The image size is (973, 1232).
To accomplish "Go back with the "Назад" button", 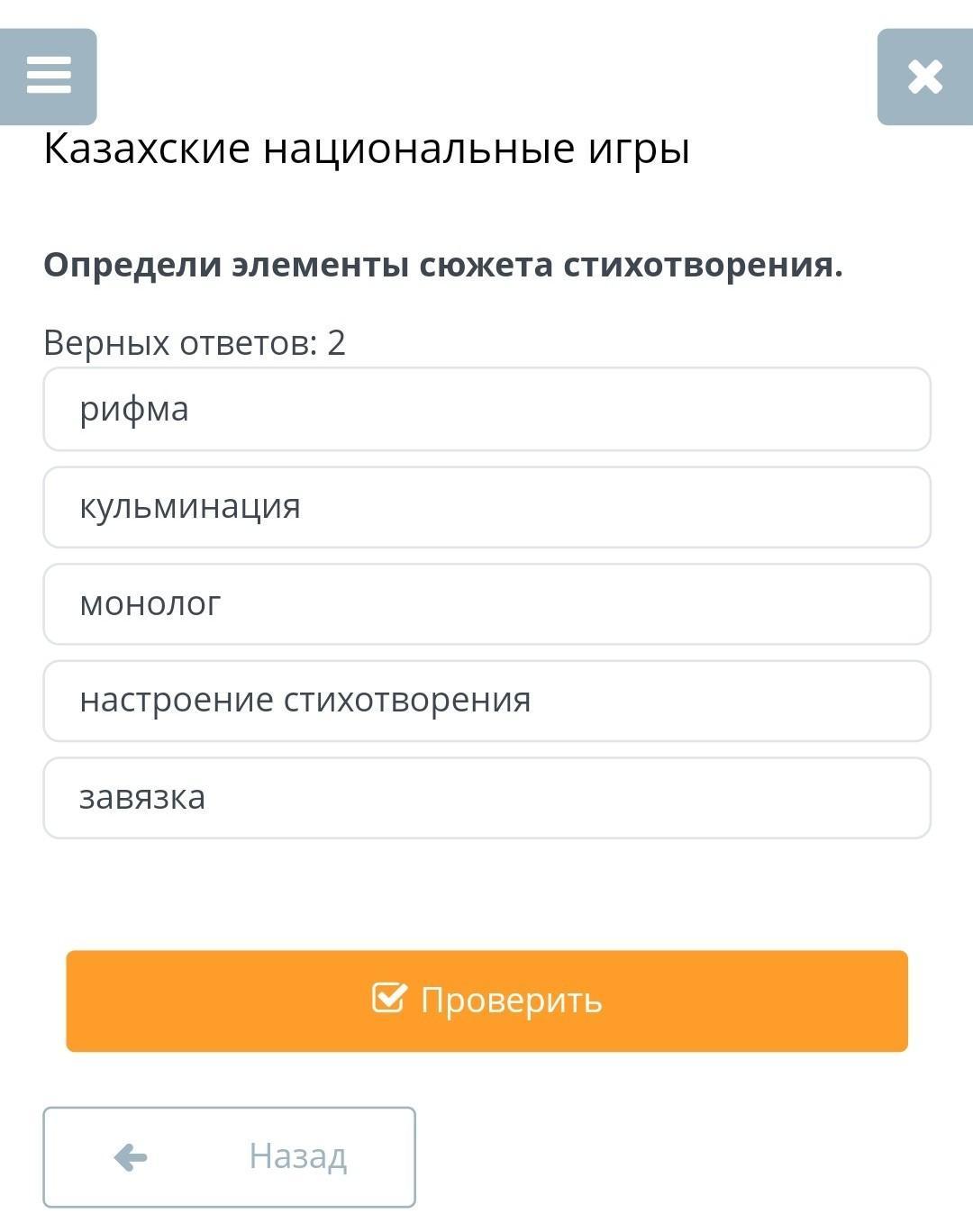I will [229, 1156].
